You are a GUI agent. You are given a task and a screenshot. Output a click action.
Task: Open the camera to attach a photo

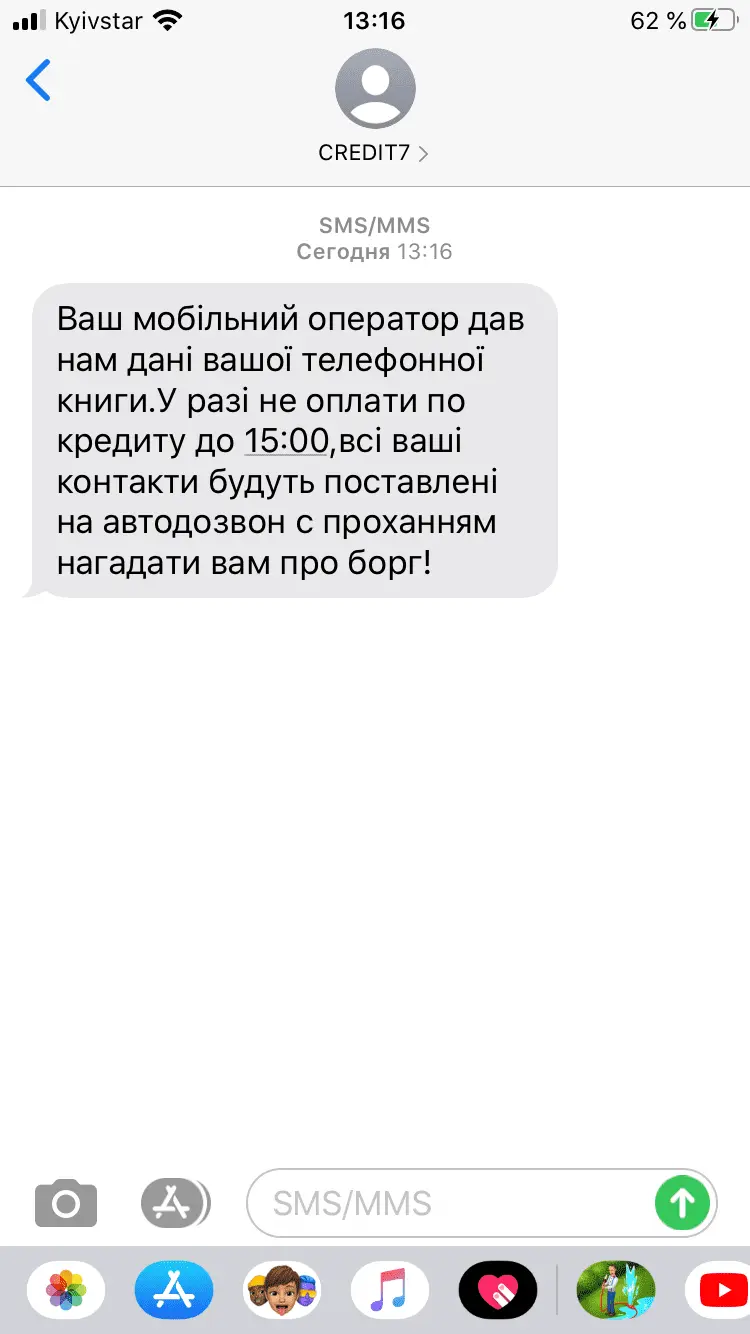coord(66,1202)
